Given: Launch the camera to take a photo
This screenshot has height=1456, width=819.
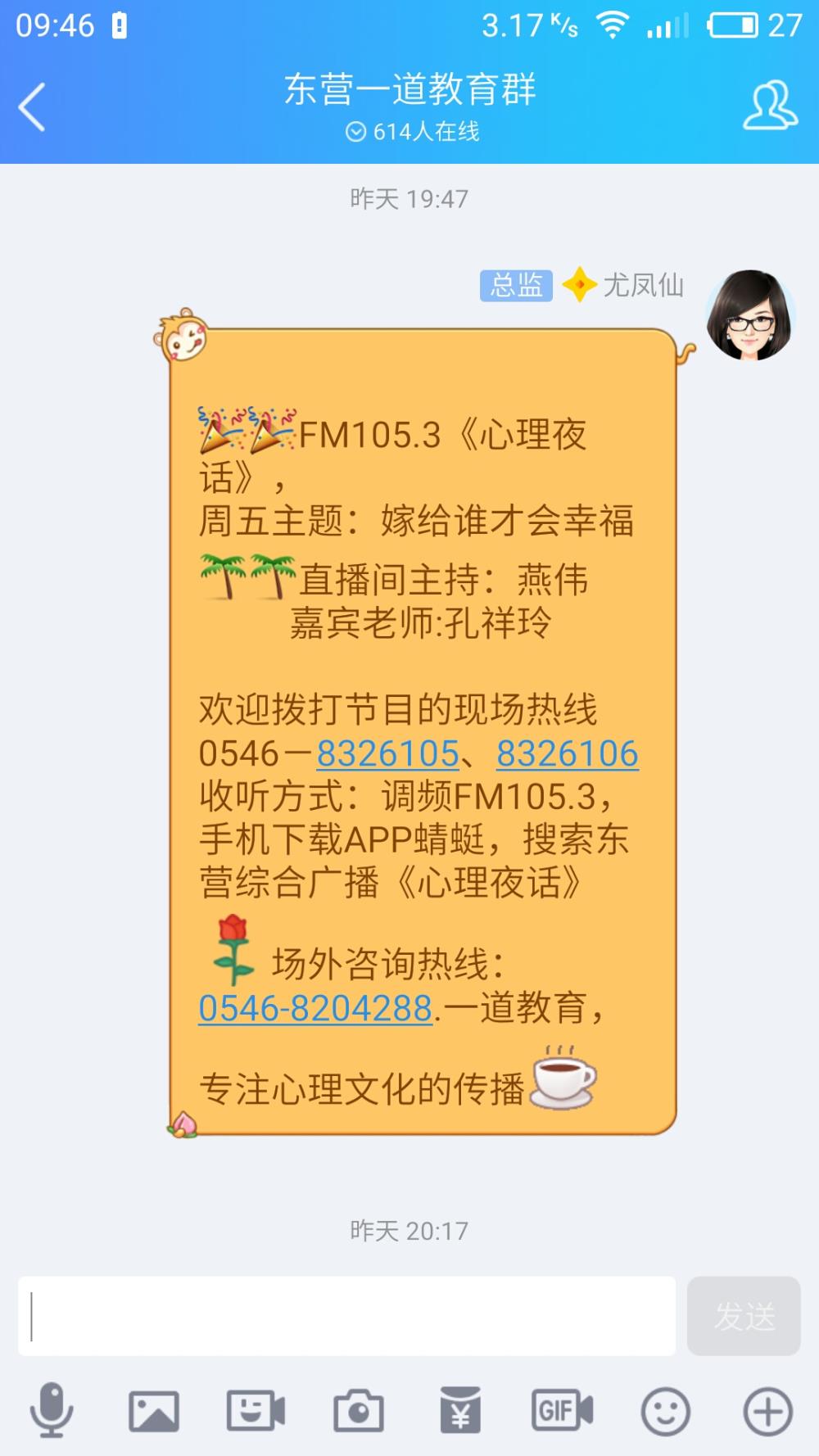Looking at the screenshot, I should [358, 1411].
